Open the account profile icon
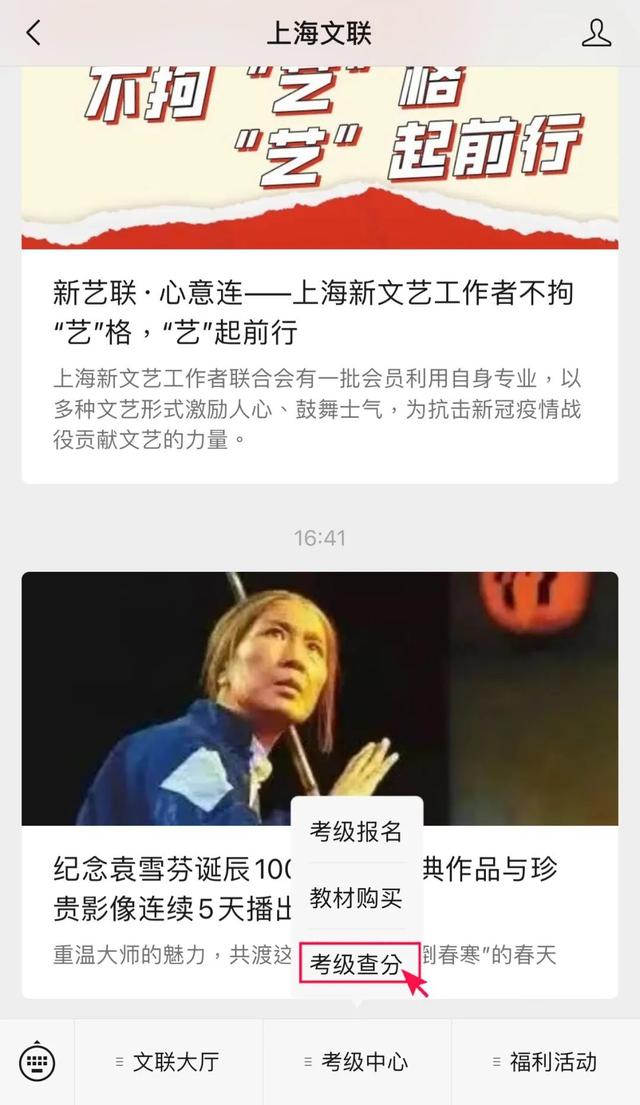Viewport: 640px width, 1105px height. (x=596, y=33)
